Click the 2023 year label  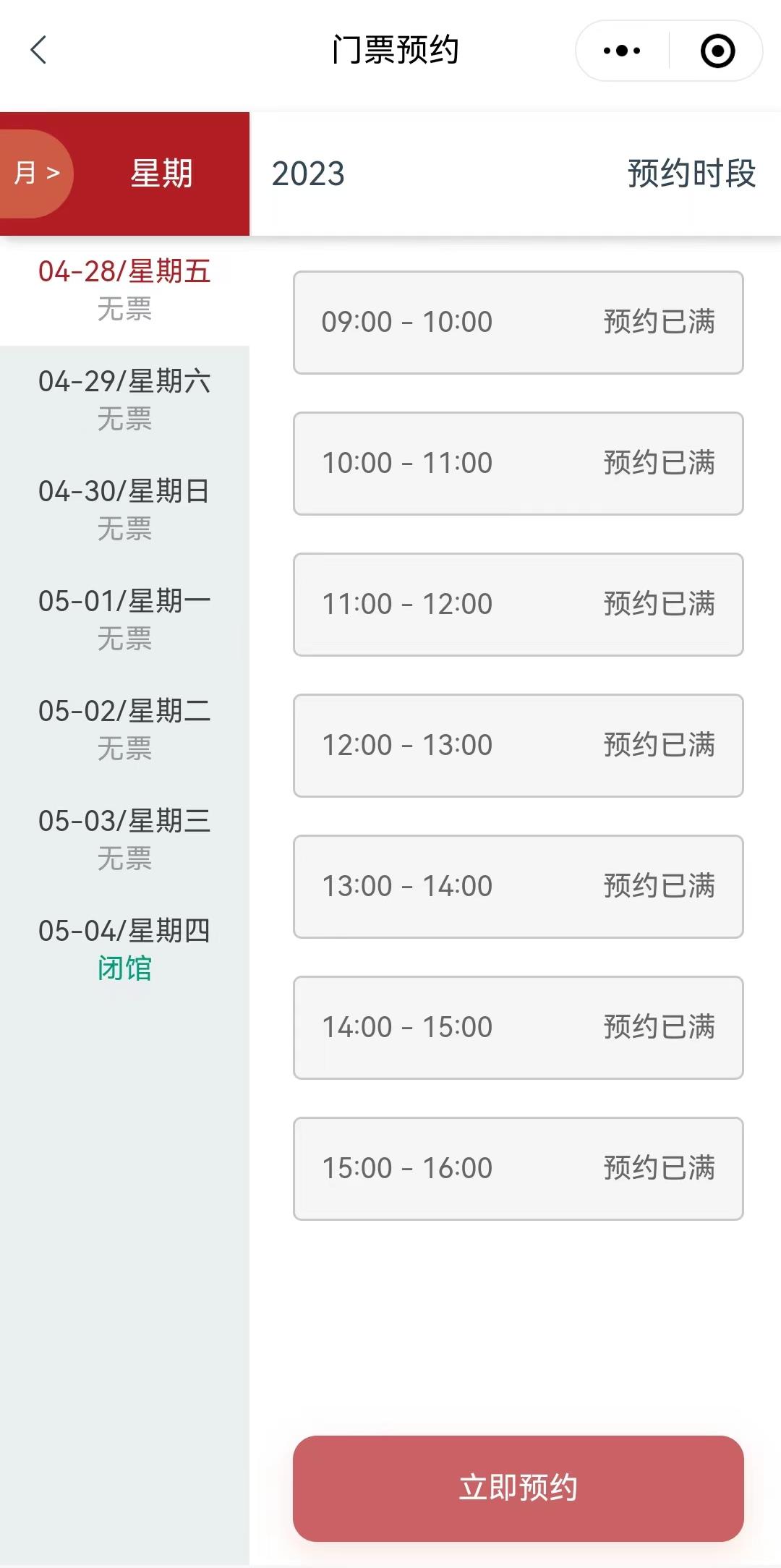(x=307, y=175)
